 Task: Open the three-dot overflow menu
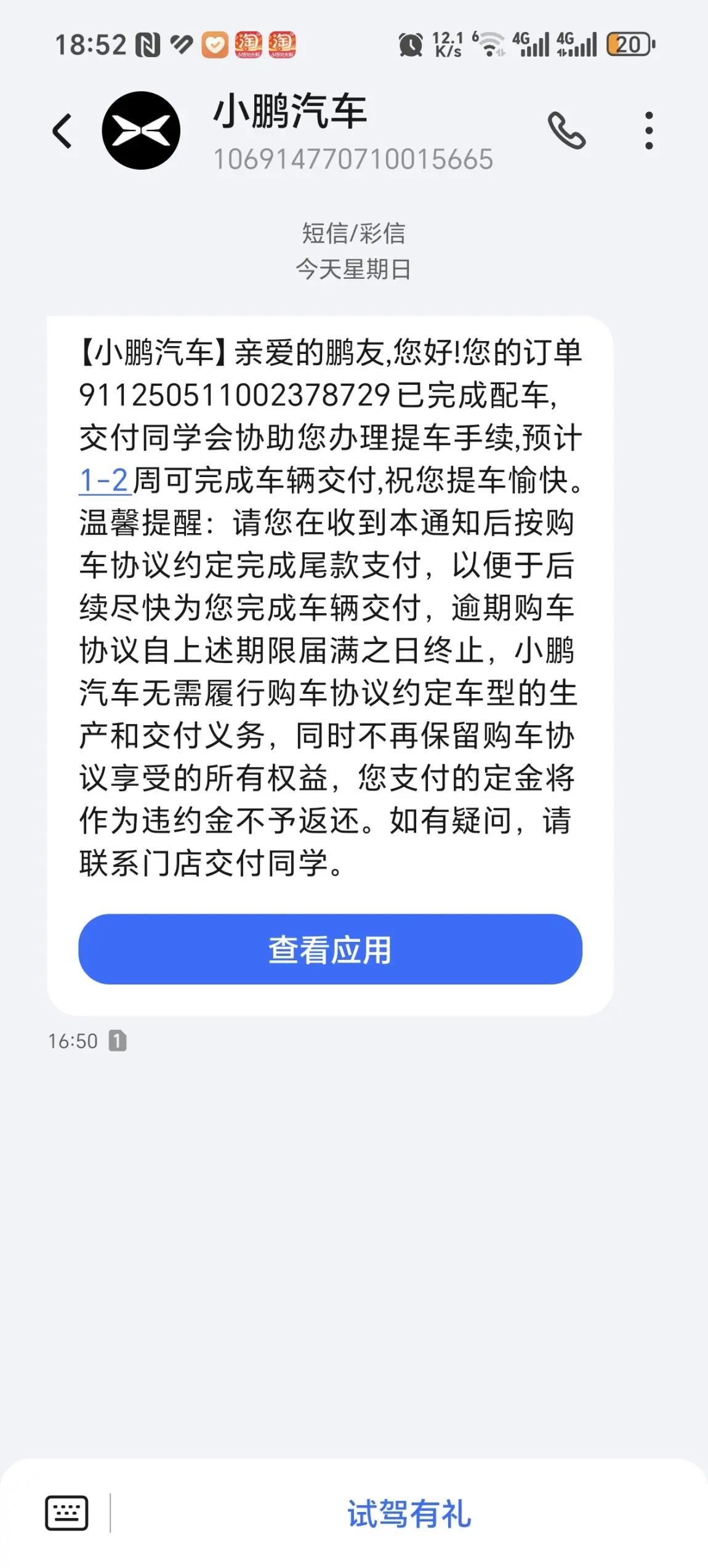648,131
